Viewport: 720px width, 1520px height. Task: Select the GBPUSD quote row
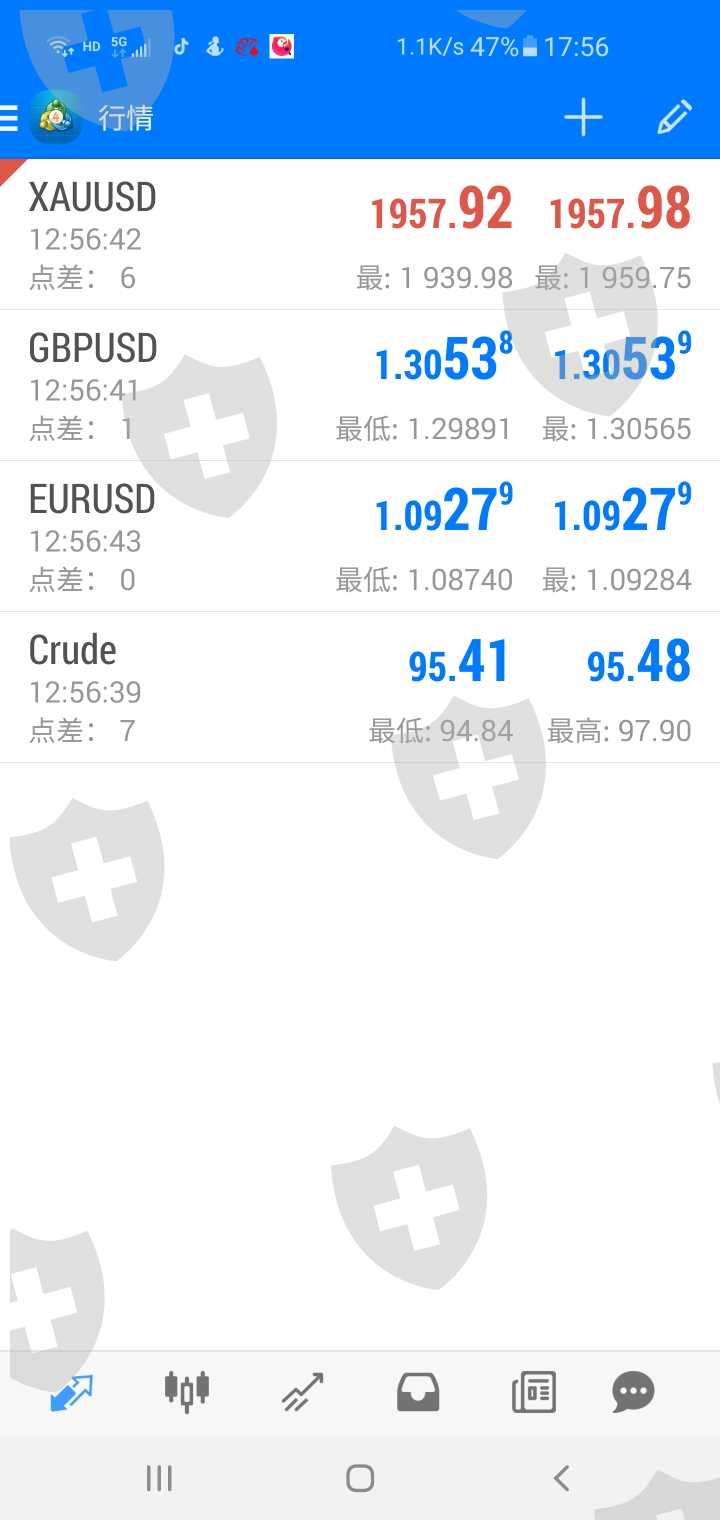(360, 386)
